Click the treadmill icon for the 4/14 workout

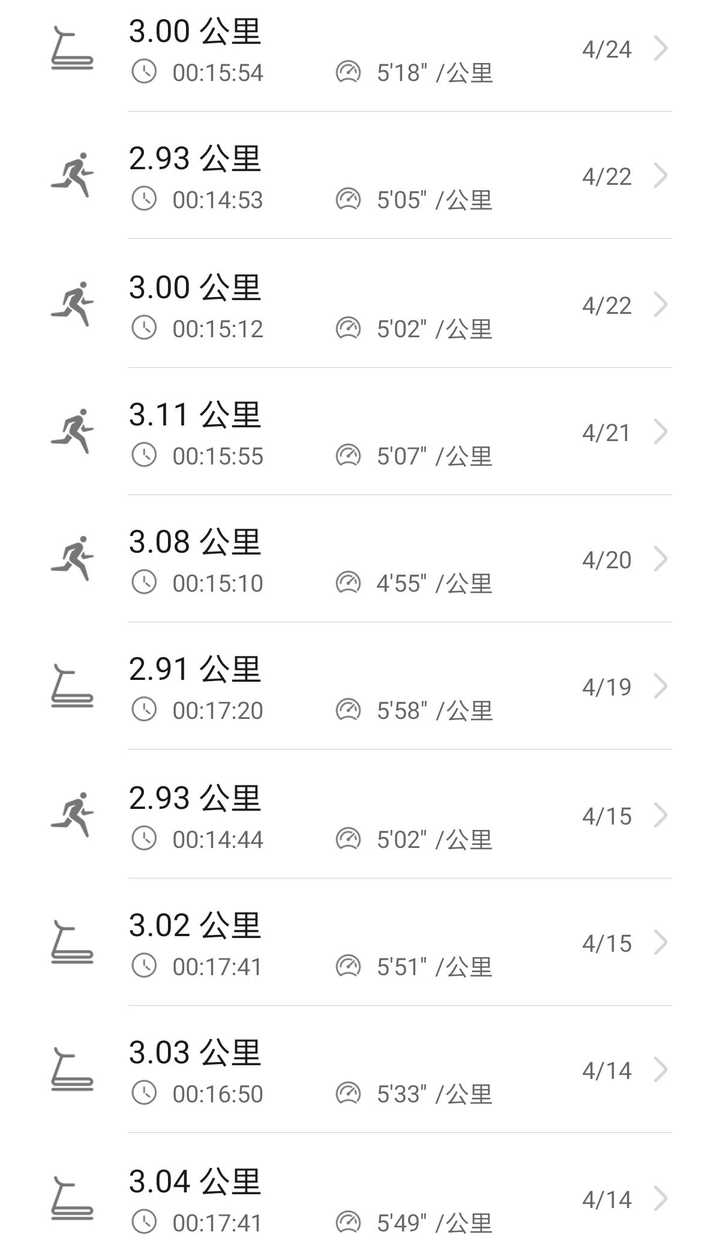pyautogui.click(x=70, y=1070)
